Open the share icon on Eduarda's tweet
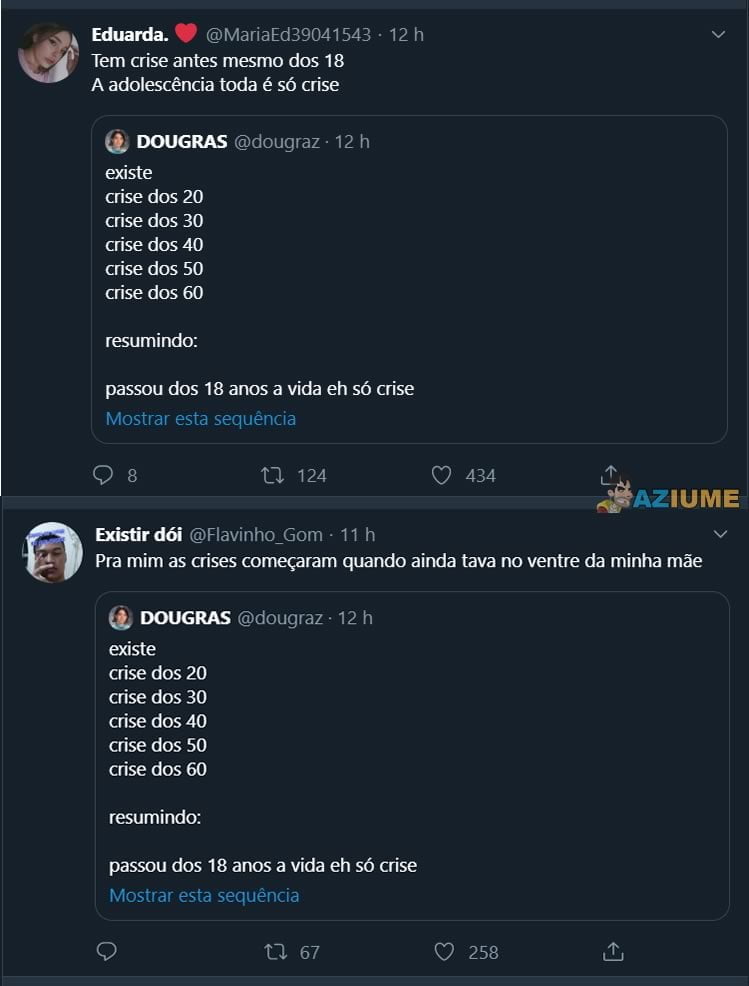This screenshot has height=986, width=749. click(x=610, y=475)
